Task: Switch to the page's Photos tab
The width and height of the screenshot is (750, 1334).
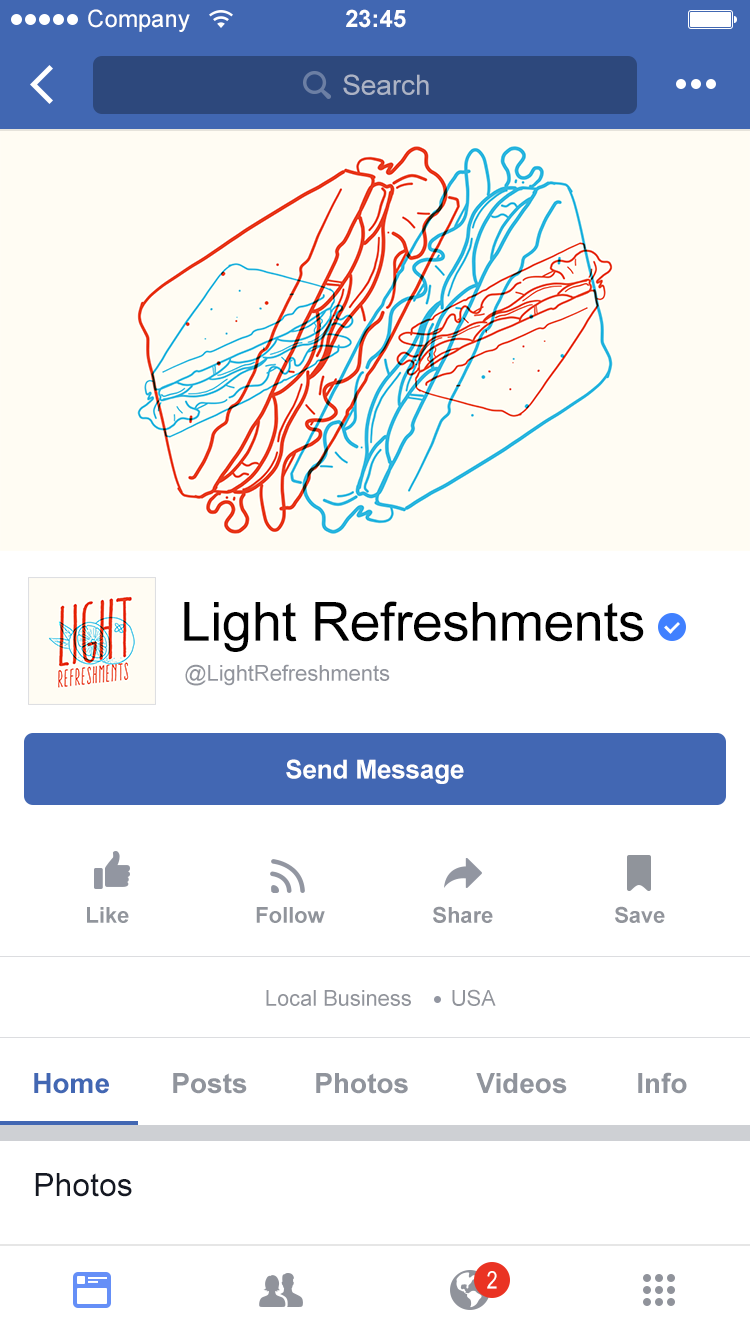Action: (361, 1084)
